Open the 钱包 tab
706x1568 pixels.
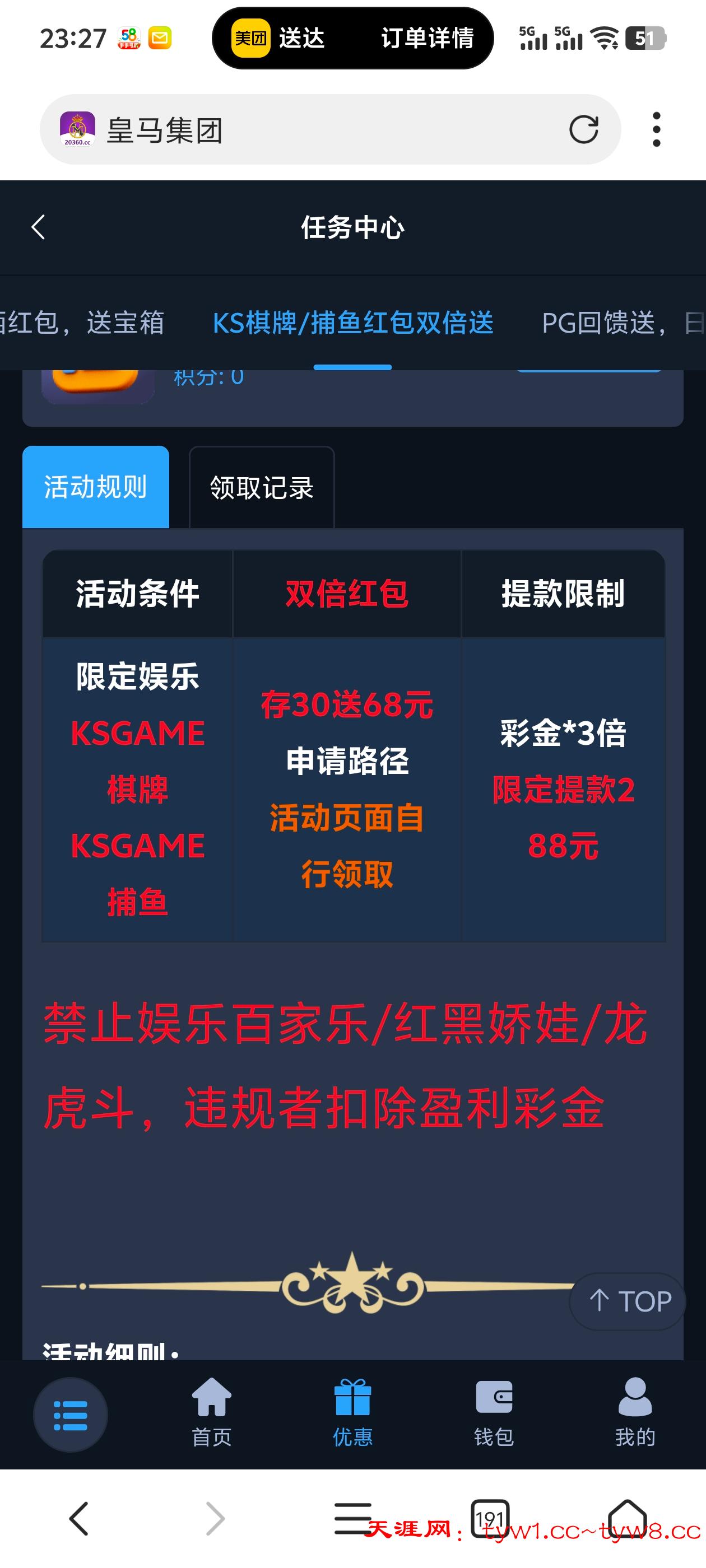coord(494,1412)
